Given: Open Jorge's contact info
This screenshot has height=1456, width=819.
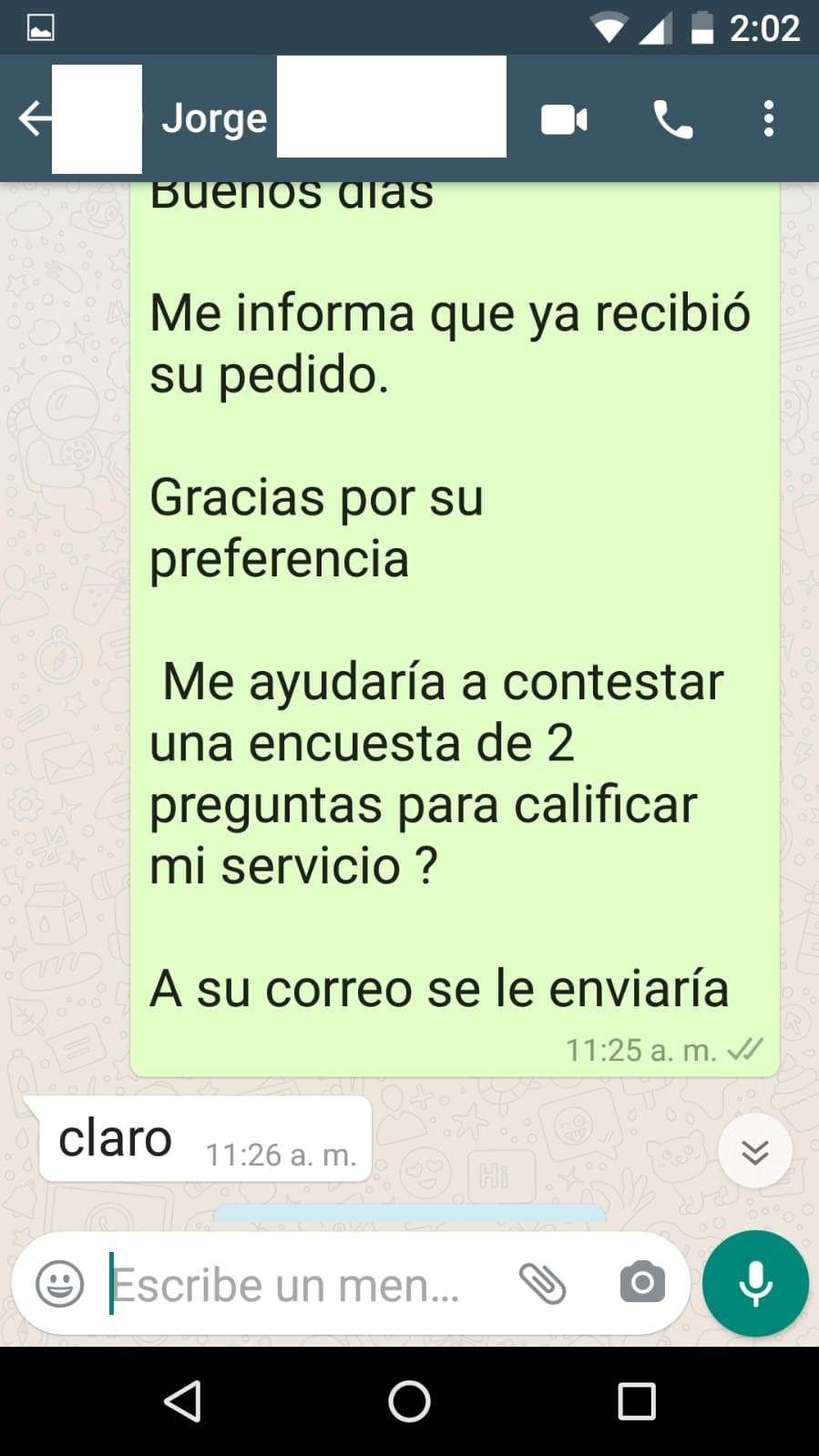Looking at the screenshot, I should [x=215, y=119].
